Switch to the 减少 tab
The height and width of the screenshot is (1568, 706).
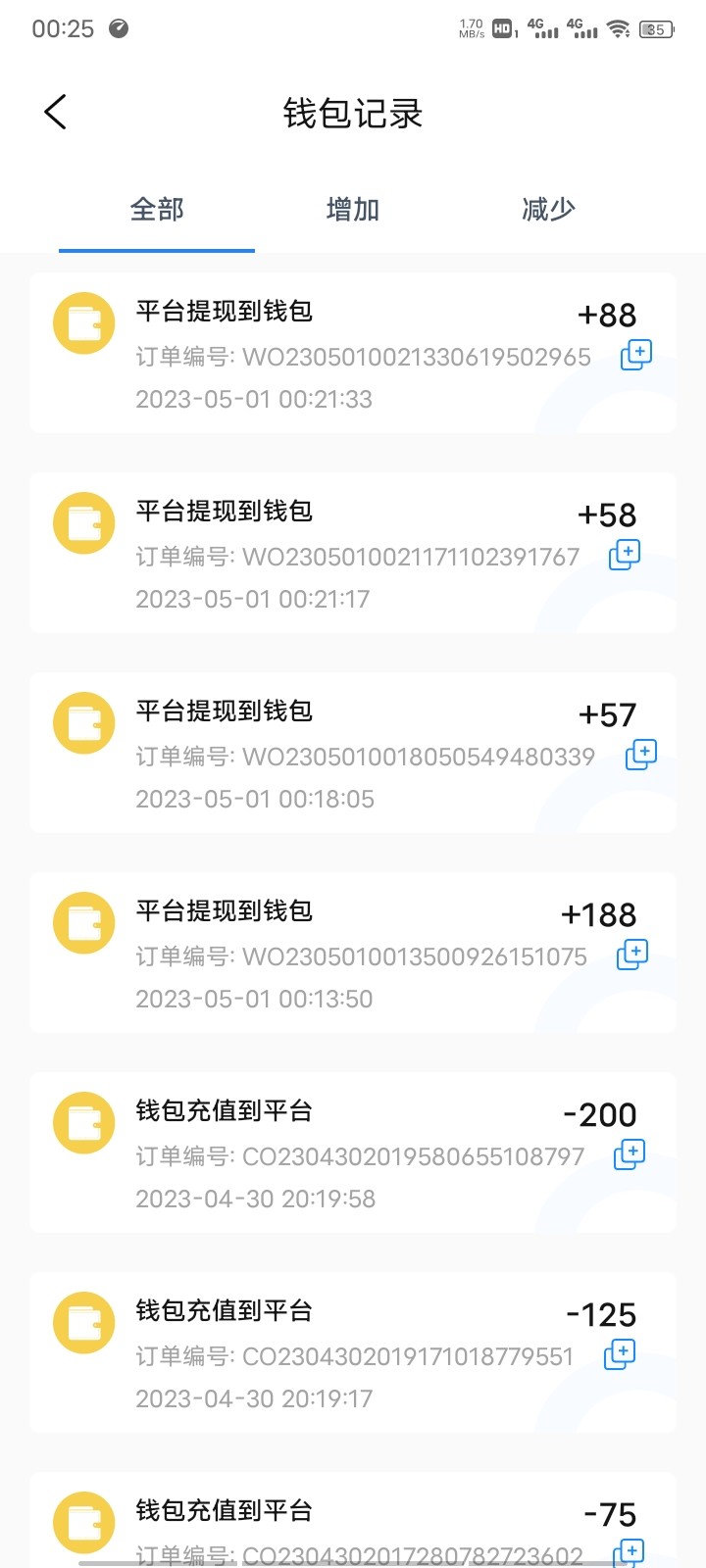(x=548, y=209)
